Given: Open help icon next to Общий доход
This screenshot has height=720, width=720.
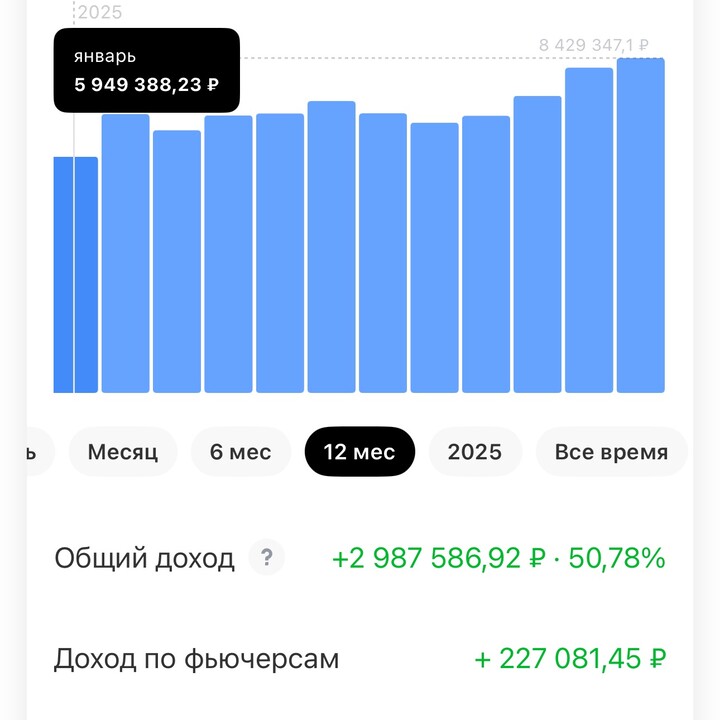Looking at the screenshot, I should coord(266,558).
